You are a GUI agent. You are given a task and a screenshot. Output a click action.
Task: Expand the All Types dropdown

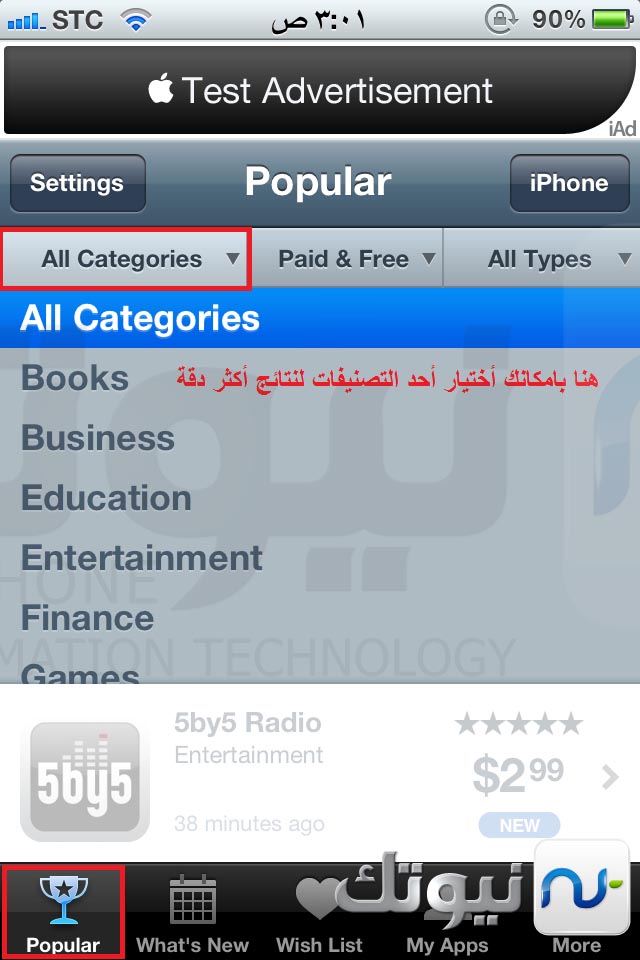pos(542,259)
